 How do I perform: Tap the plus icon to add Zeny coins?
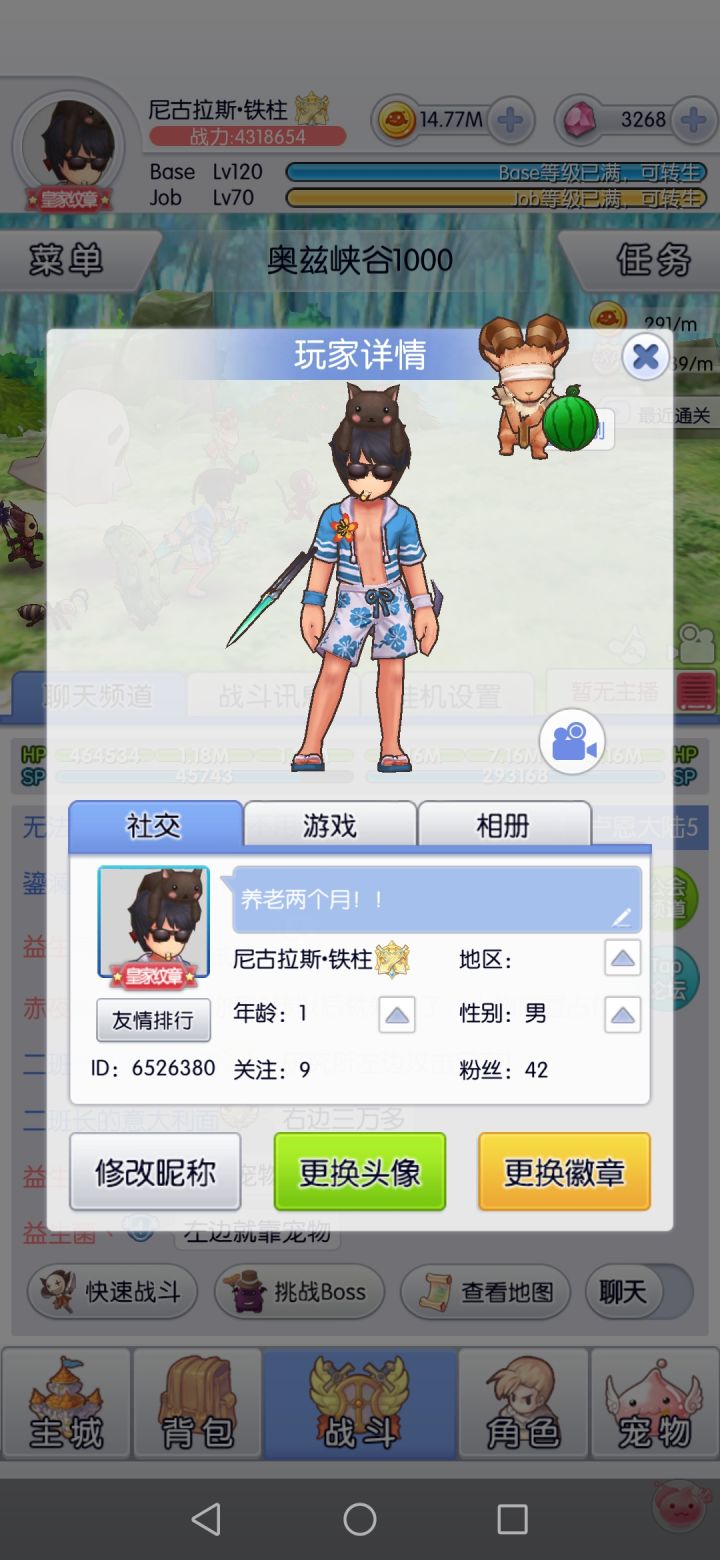click(512, 119)
